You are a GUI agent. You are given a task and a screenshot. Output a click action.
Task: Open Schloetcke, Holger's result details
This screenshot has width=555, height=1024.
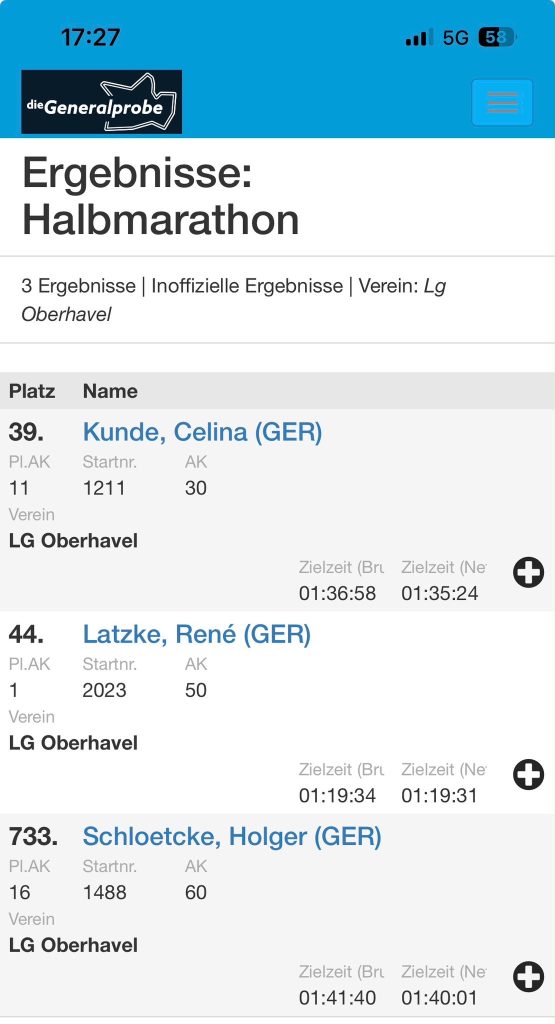(x=232, y=837)
